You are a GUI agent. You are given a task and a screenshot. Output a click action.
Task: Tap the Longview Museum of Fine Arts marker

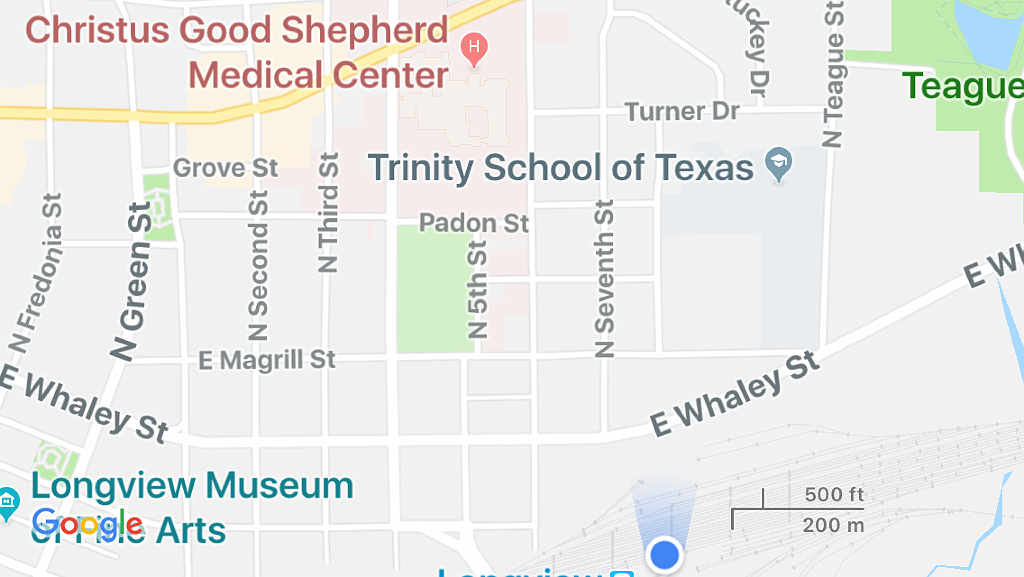click(x=7, y=499)
